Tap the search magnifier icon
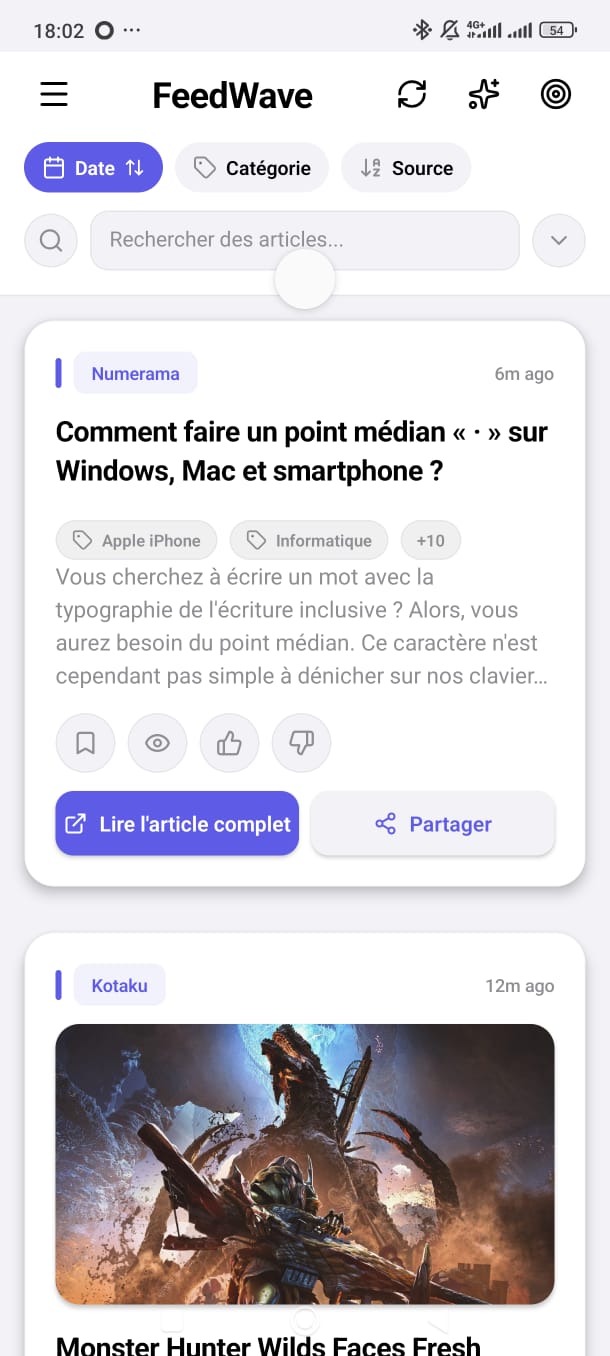This screenshot has height=1356, width=610. pyautogui.click(x=51, y=240)
